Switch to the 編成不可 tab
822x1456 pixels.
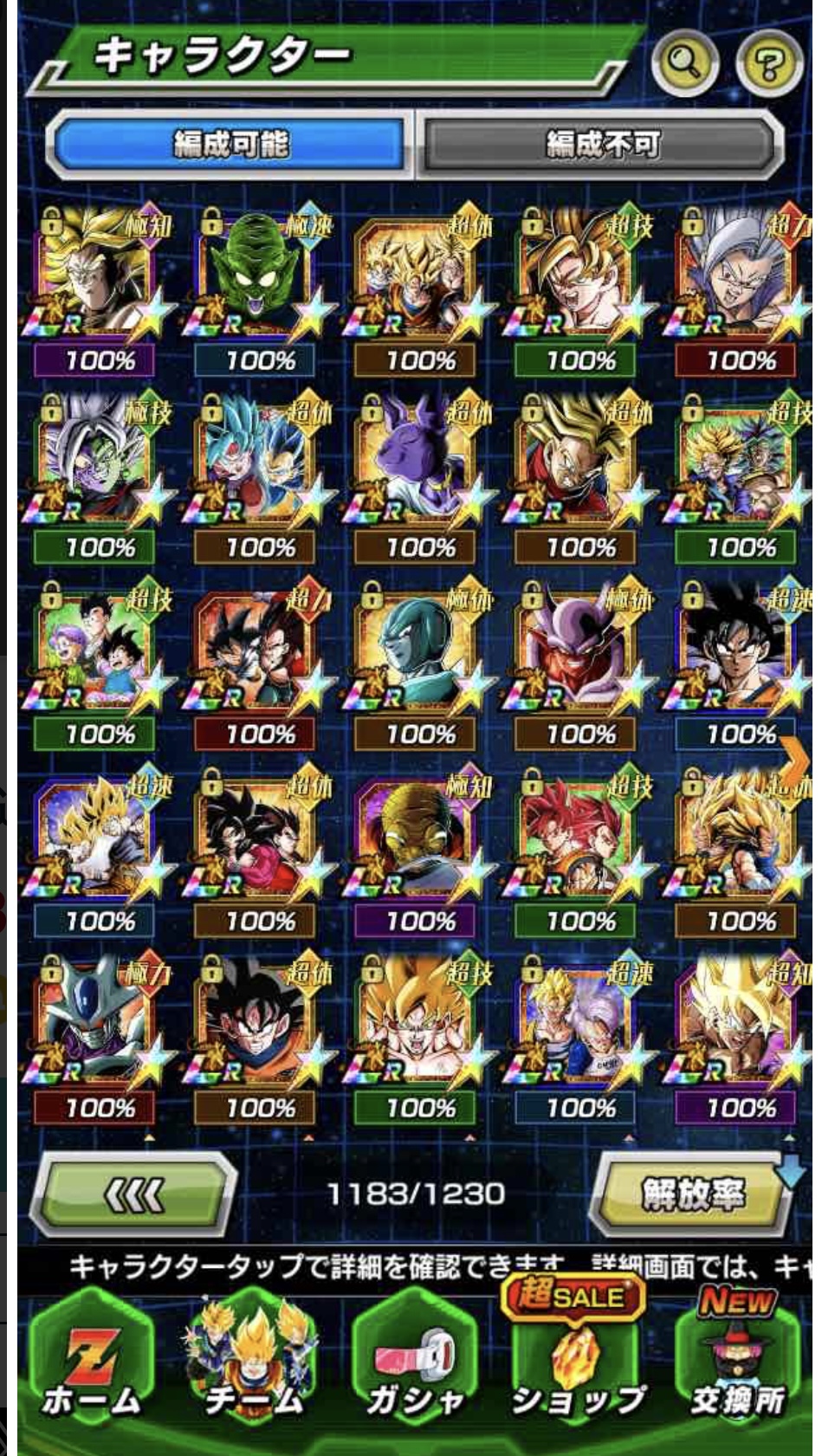[x=602, y=144]
